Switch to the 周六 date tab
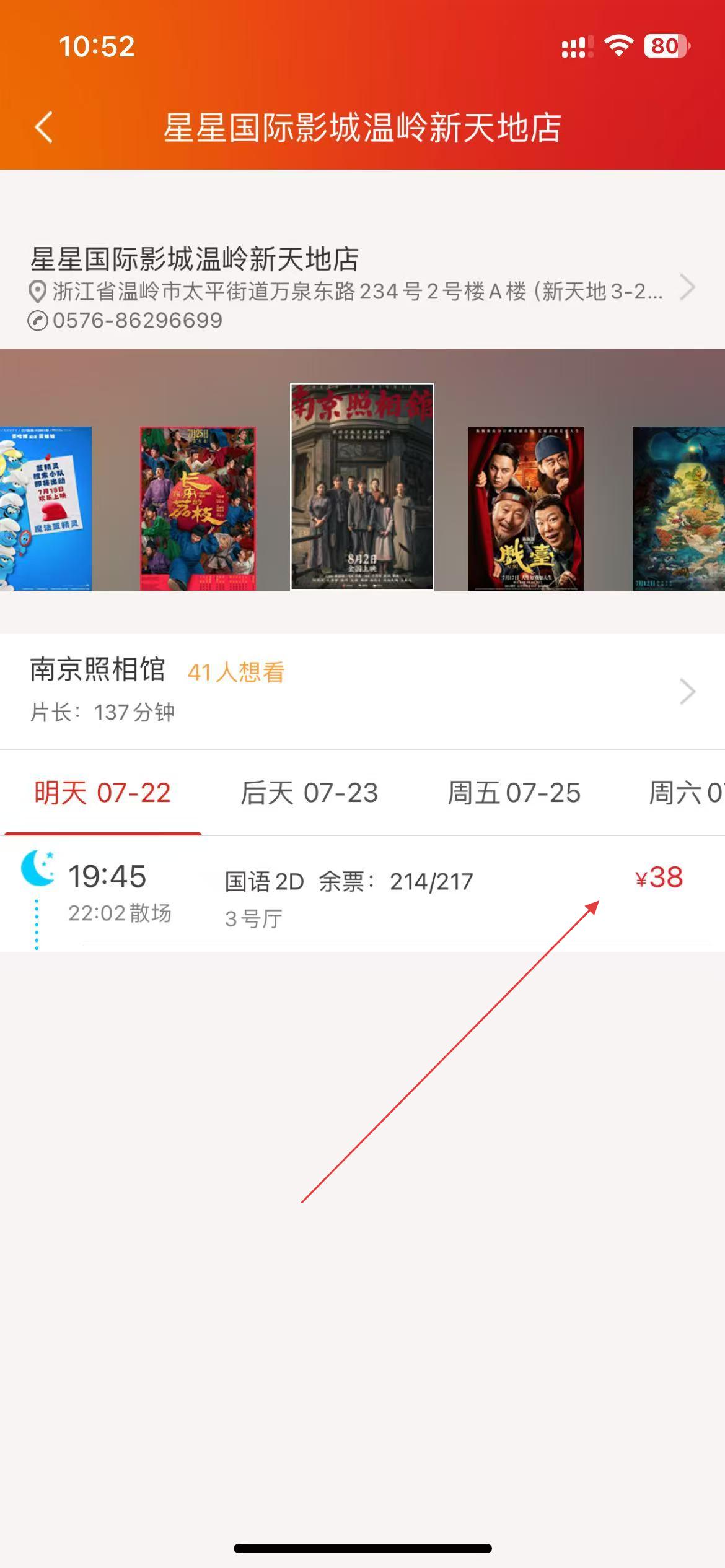The image size is (725, 1568). (685, 793)
